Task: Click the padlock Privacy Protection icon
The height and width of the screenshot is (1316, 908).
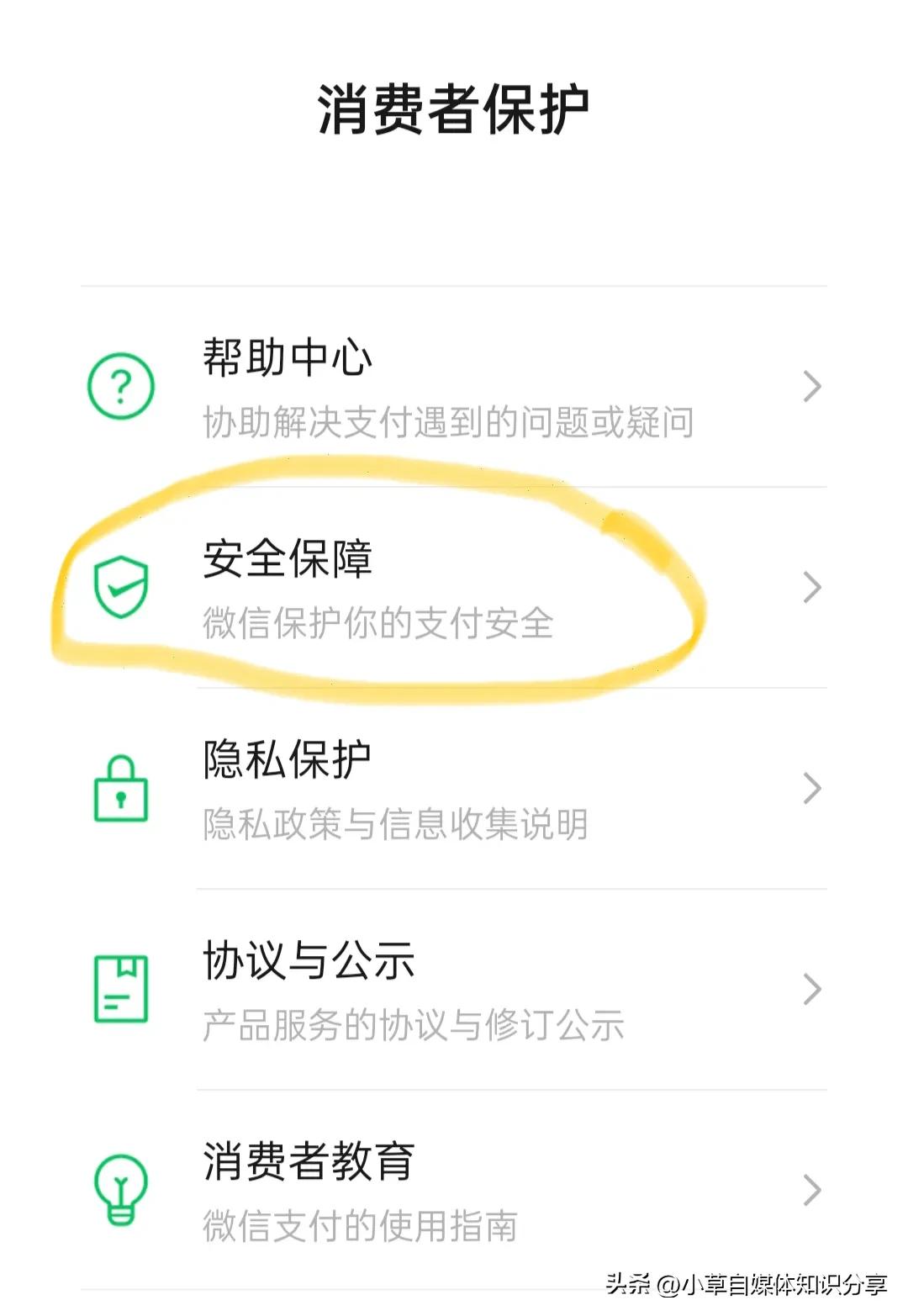Action: tap(120, 789)
